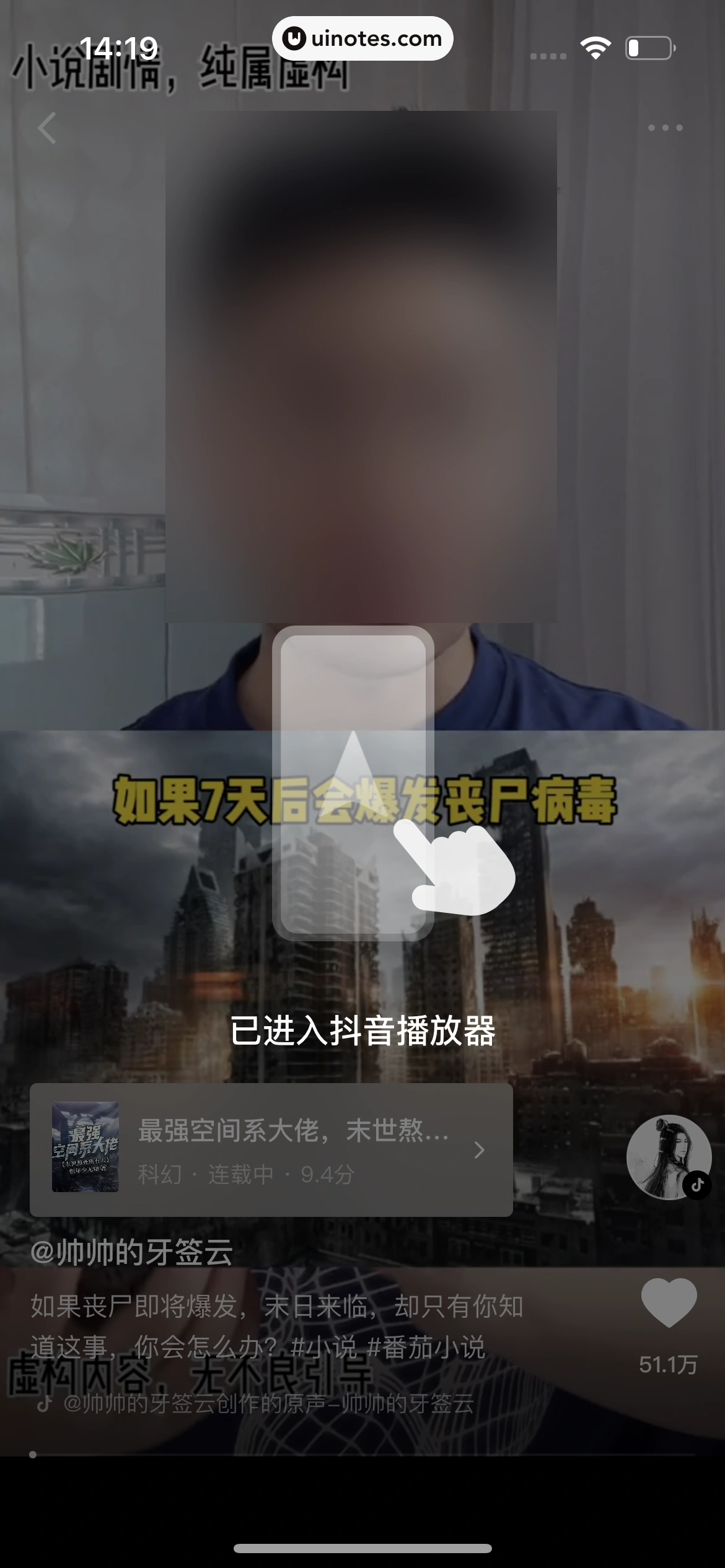Image resolution: width=725 pixels, height=1568 pixels.
Task: Seek using the video progress bar
Action: click(362, 1455)
